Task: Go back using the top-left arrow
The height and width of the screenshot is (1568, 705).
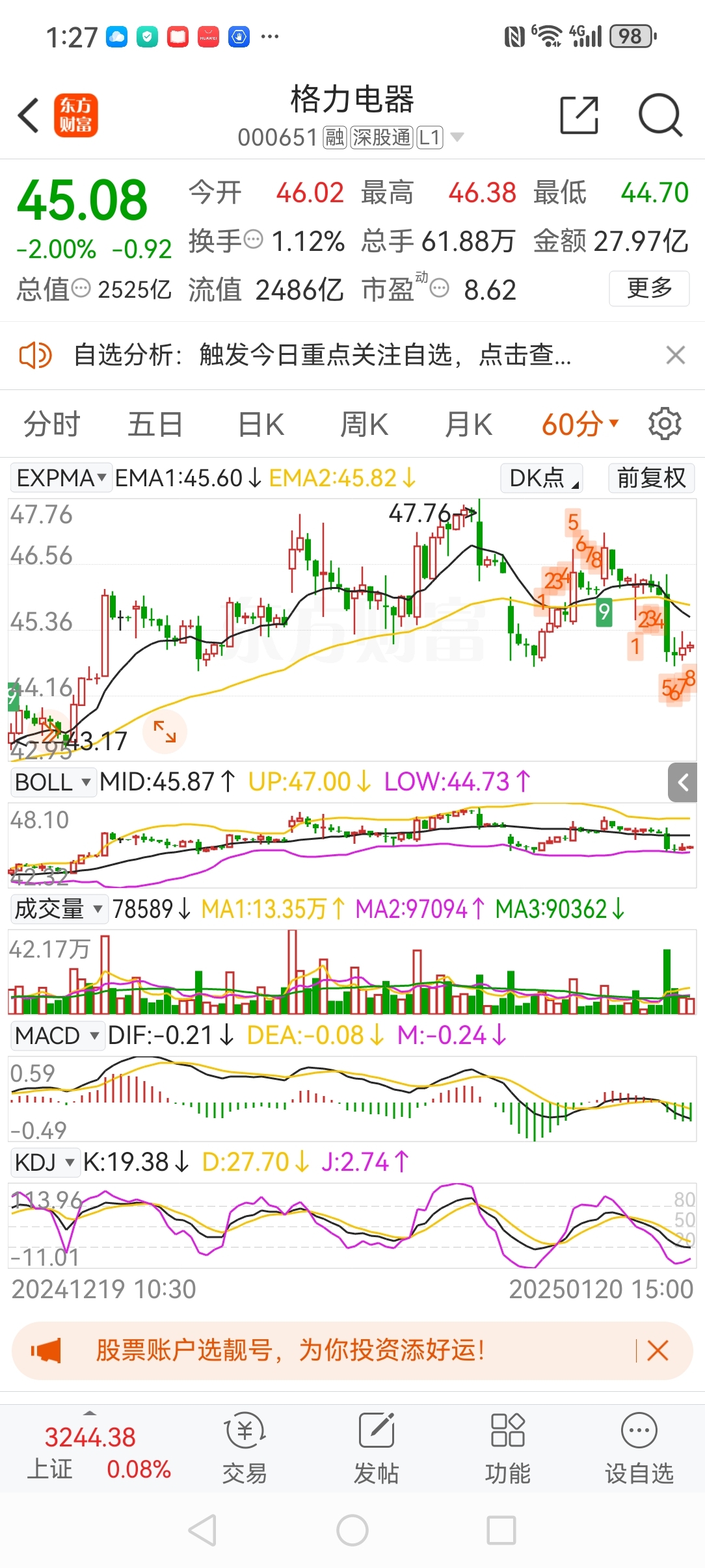Action: click(29, 116)
